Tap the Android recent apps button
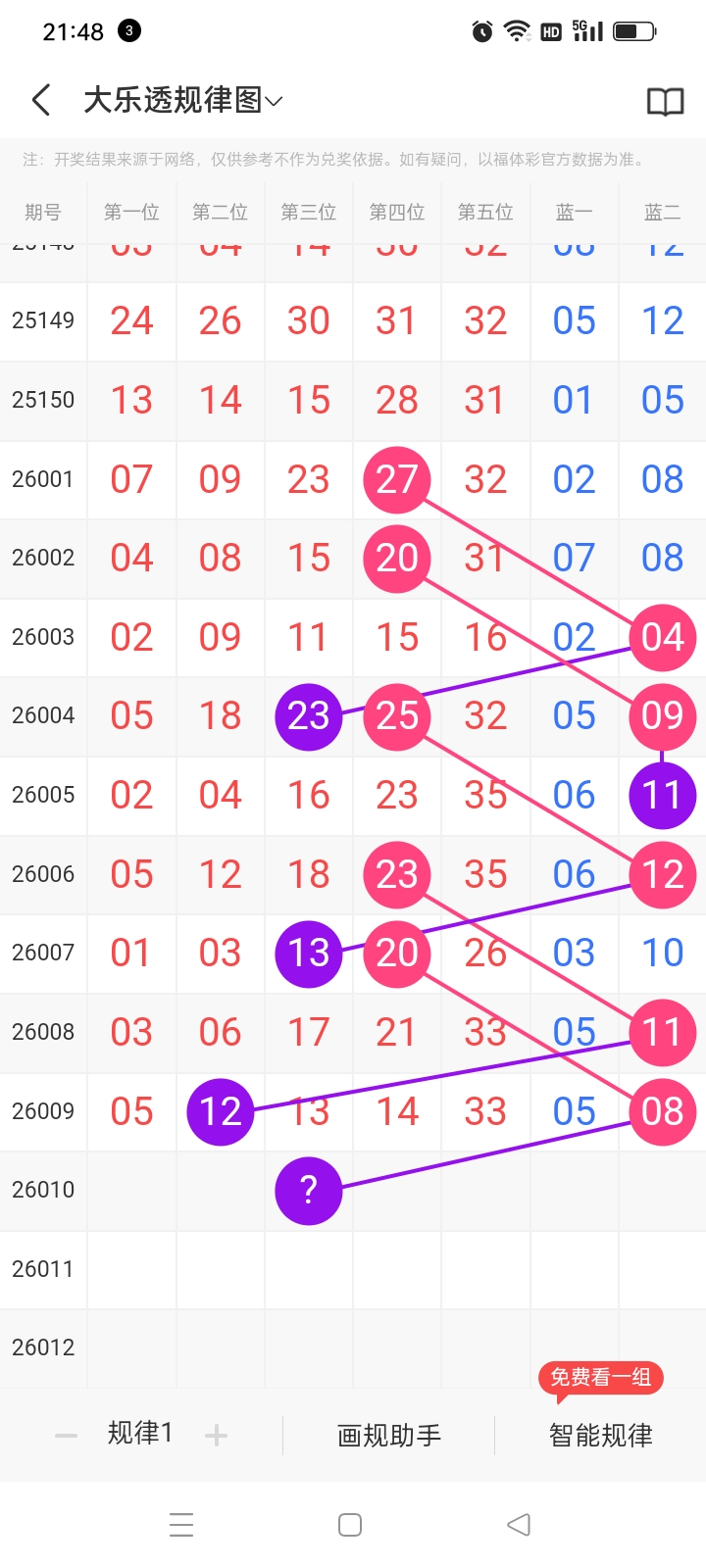 (x=181, y=1525)
